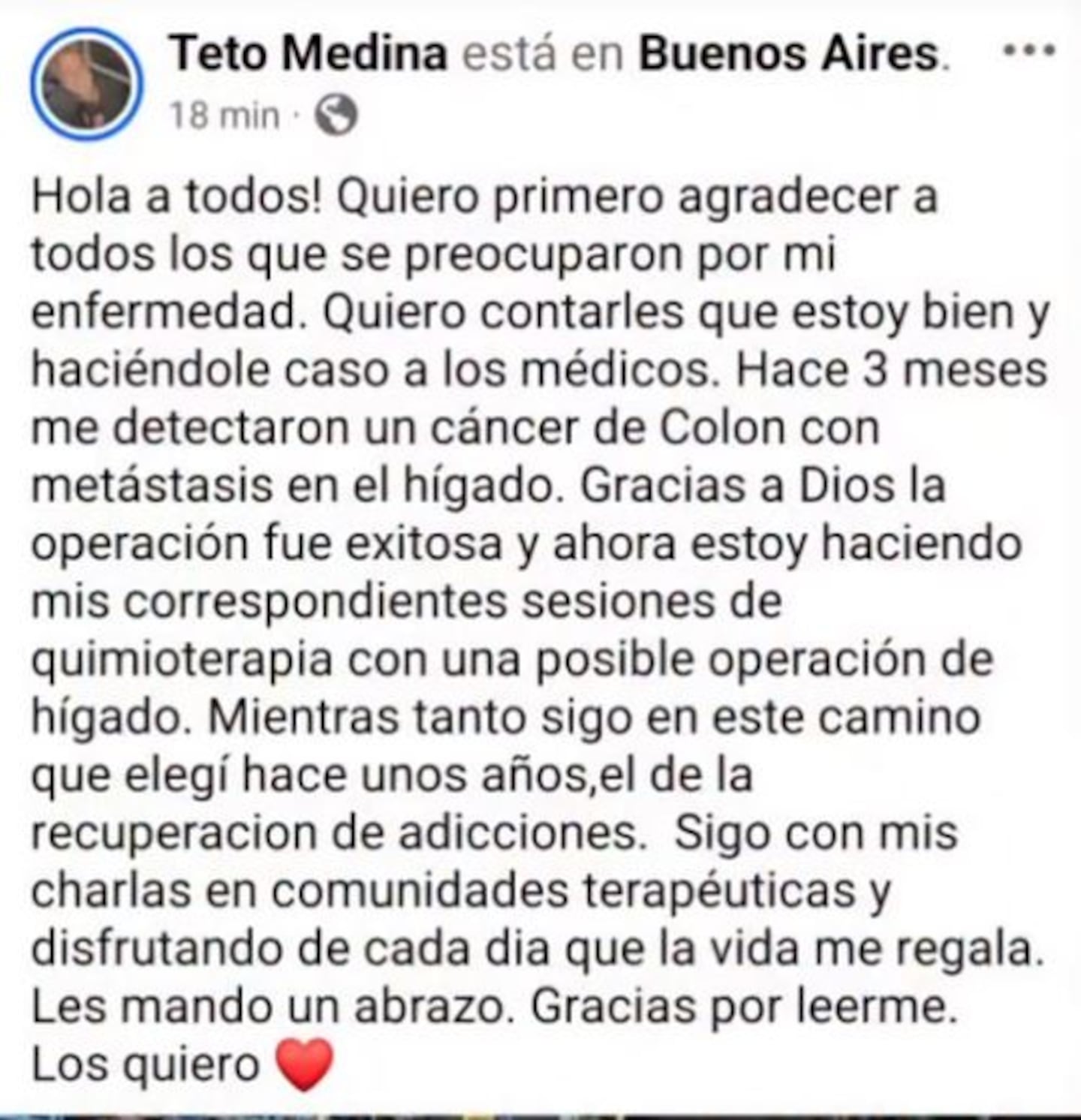Open Teto Medina's profile picture
1081x1120 pixels.
coord(86,84)
